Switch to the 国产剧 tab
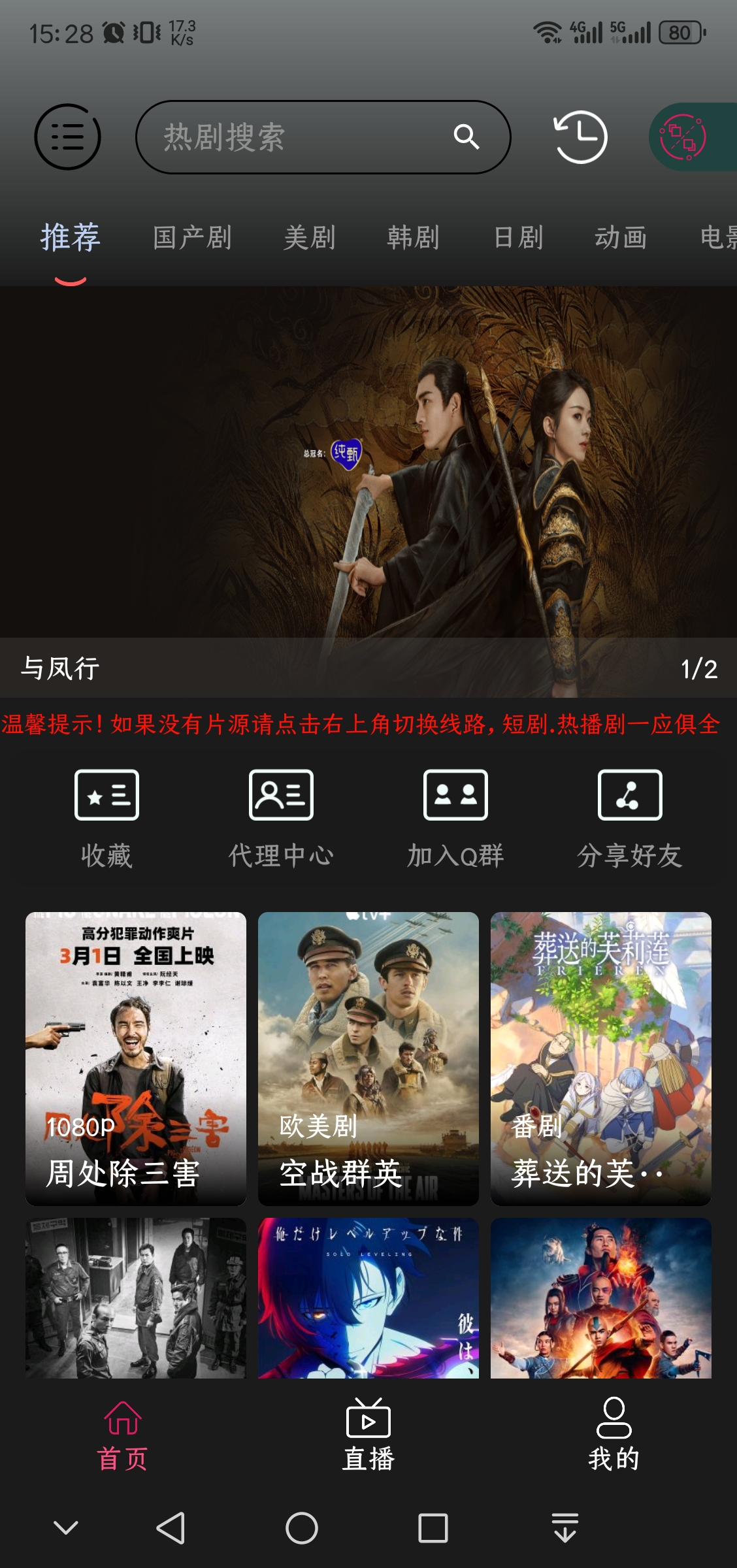The width and height of the screenshot is (737, 1568). tap(193, 238)
